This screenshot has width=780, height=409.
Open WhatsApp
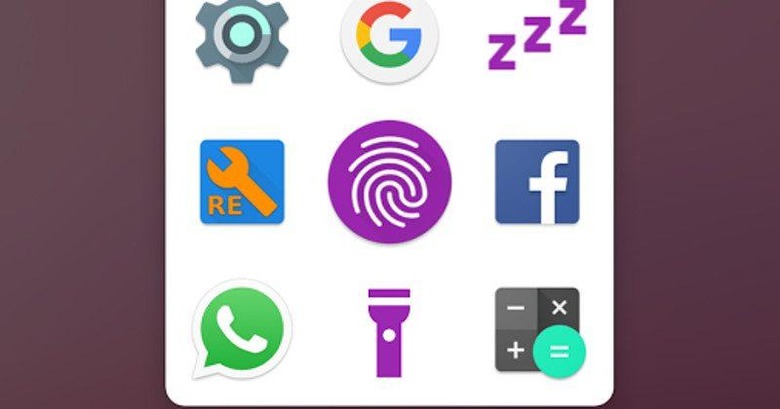pos(241,330)
